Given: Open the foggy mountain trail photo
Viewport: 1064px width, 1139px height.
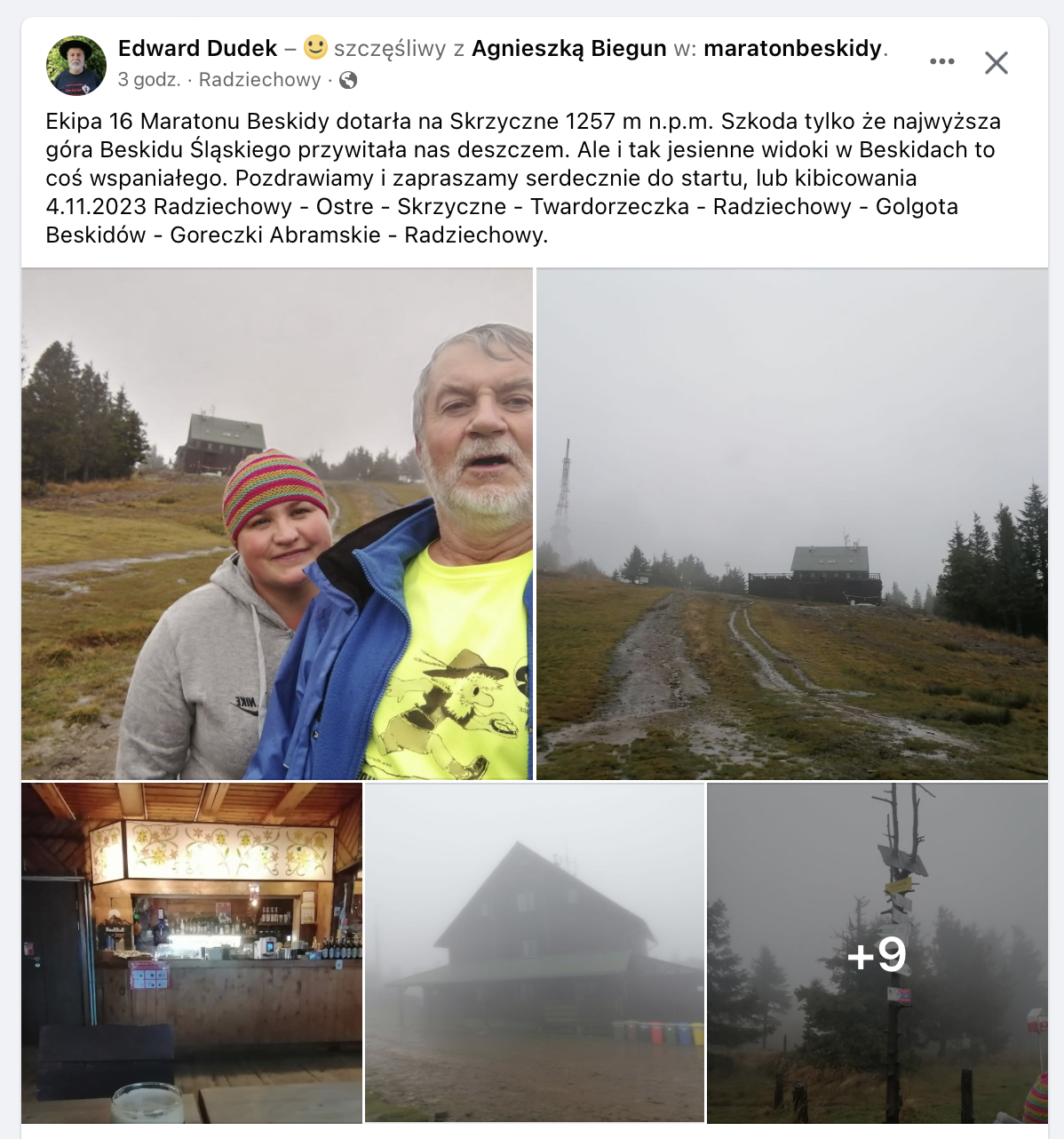Looking at the screenshot, I should tap(791, 524).
